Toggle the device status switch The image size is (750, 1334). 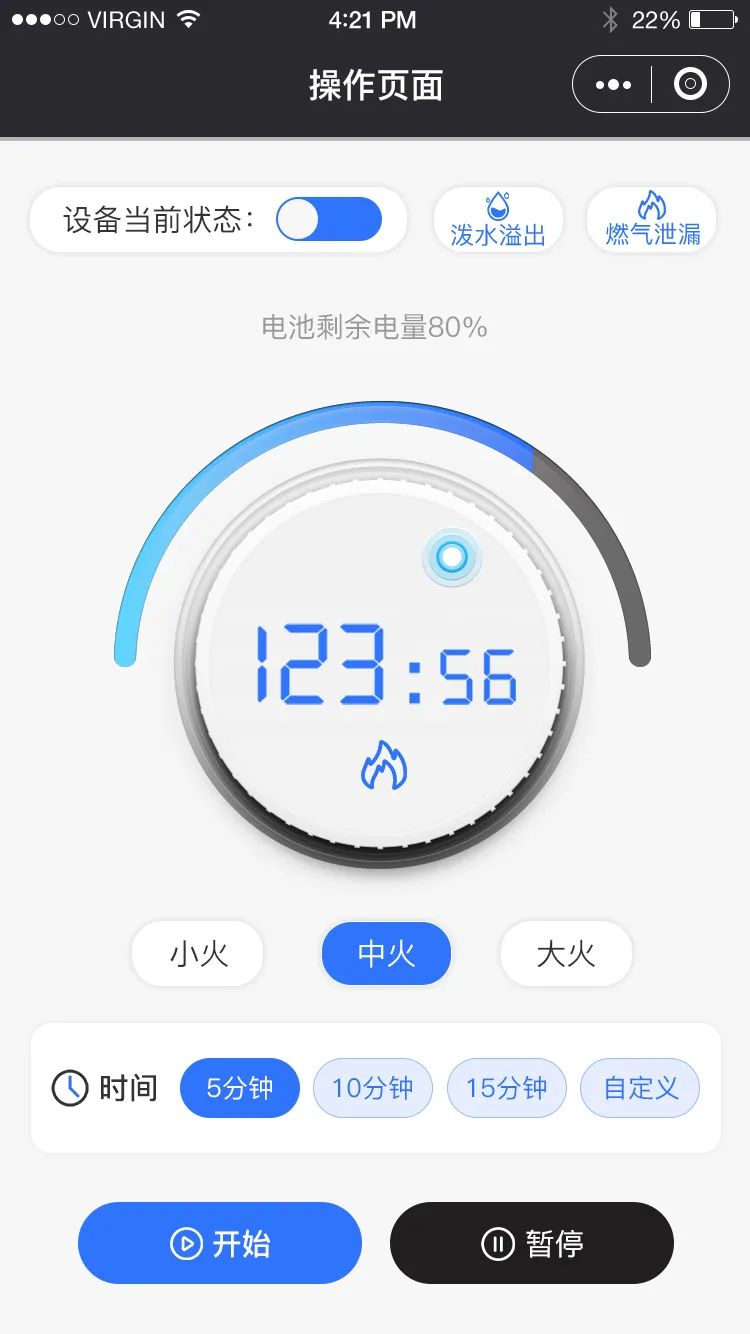click(x=329, y=219)
